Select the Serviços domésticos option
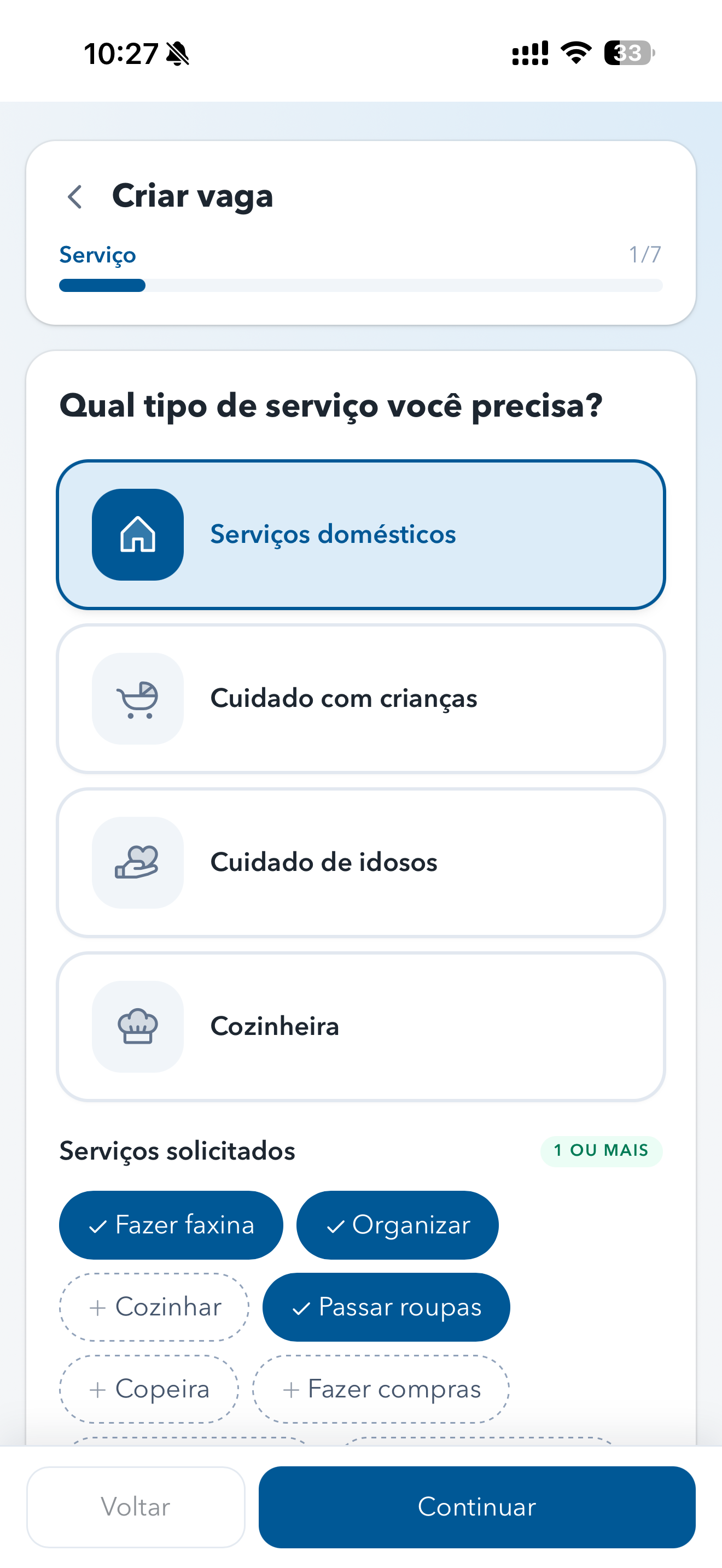This screenshot has height=1568, width=722. [x=361, y=535]
